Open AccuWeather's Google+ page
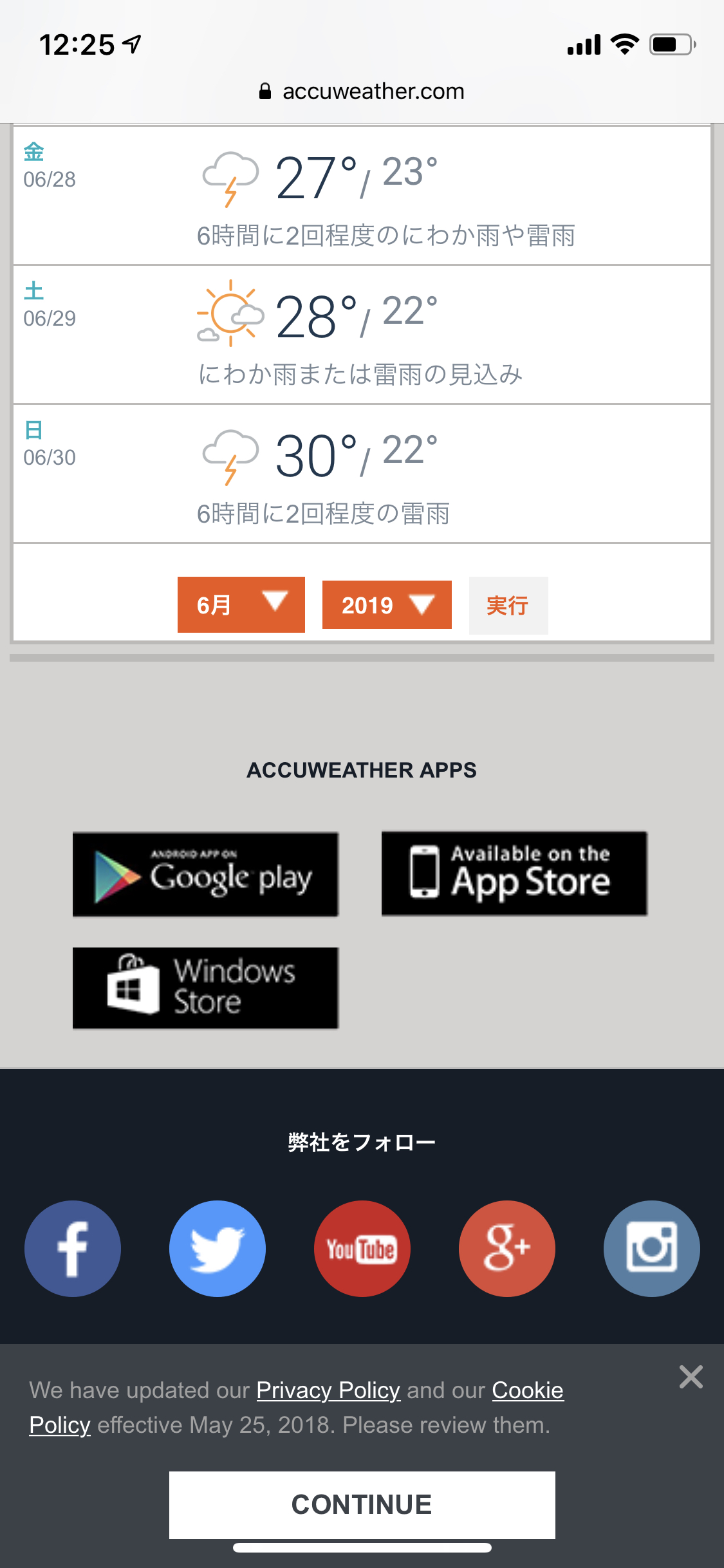The width and height of the screenshot is (724, 1568). click(x=506, y=1248)
